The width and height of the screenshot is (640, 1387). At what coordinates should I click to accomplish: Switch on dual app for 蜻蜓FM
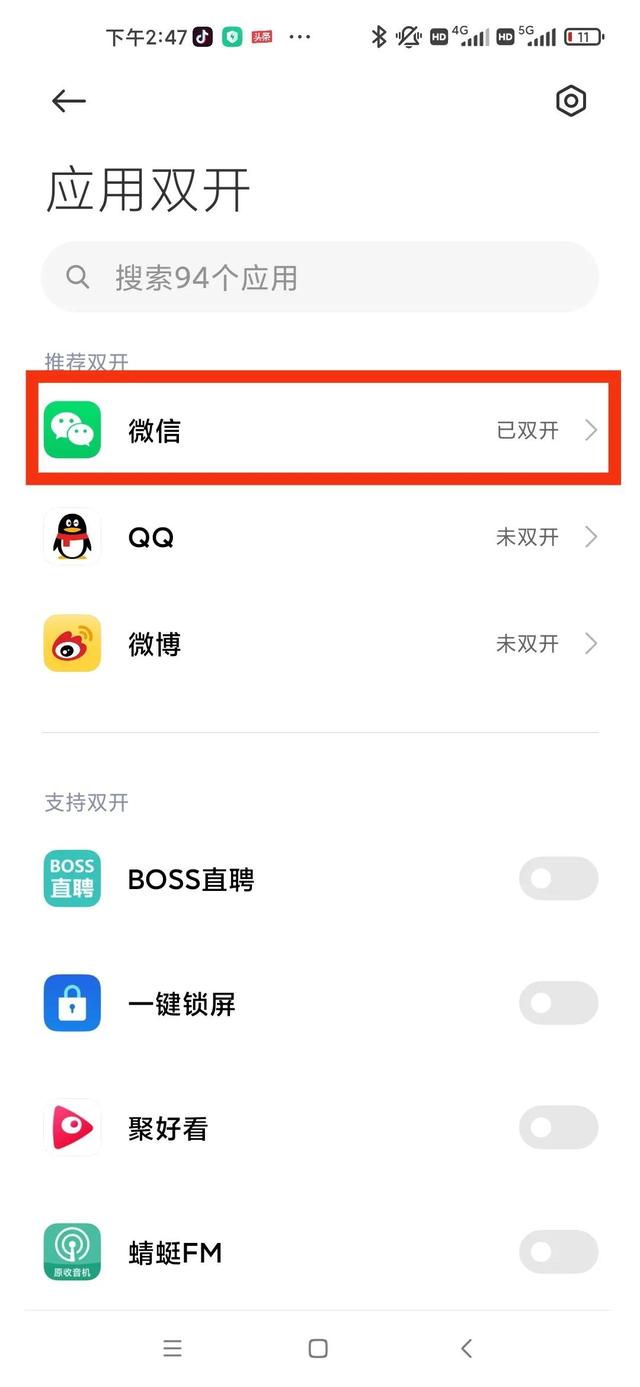557,1252
